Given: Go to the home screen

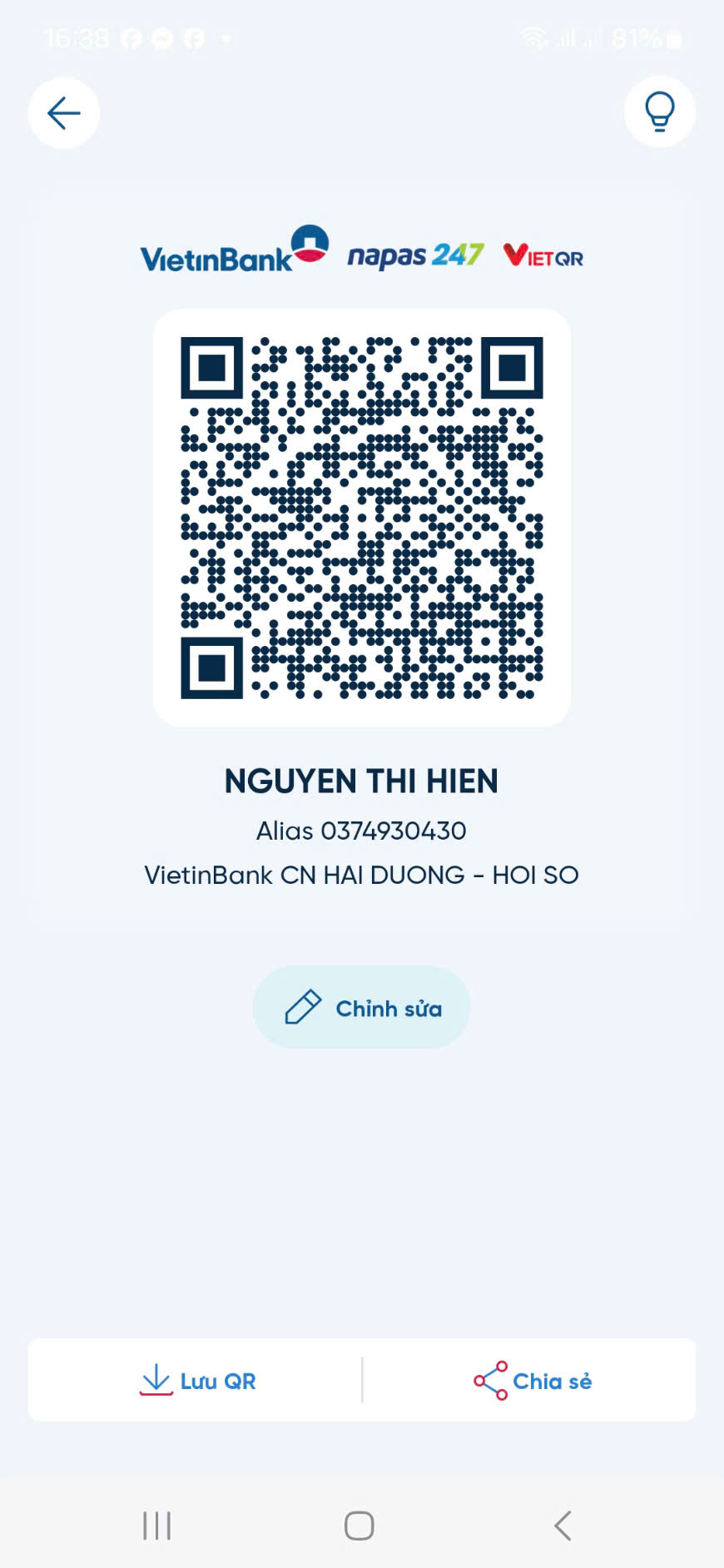Looking at the screenshot, I should pyautogui.click(x=360, y=1526).
